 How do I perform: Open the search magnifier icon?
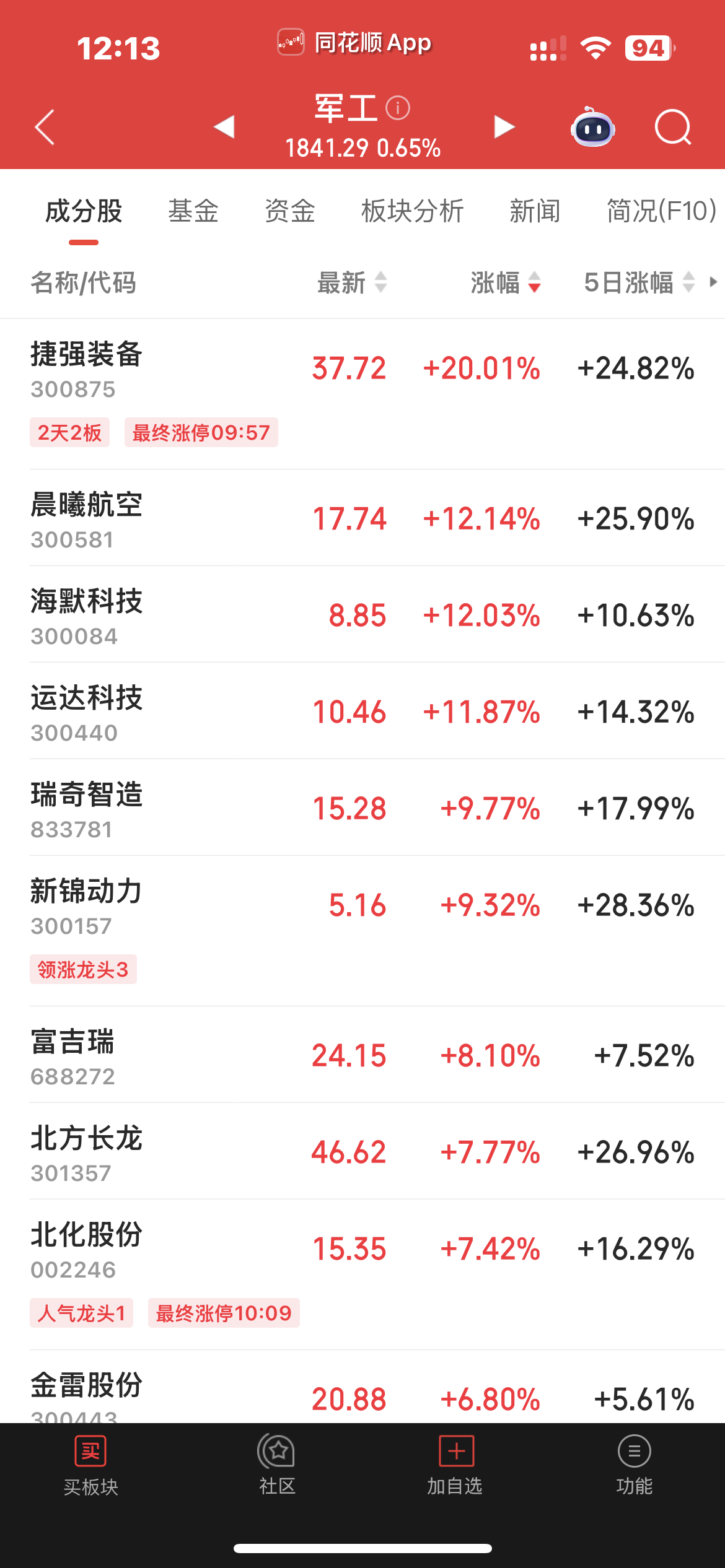673,127
